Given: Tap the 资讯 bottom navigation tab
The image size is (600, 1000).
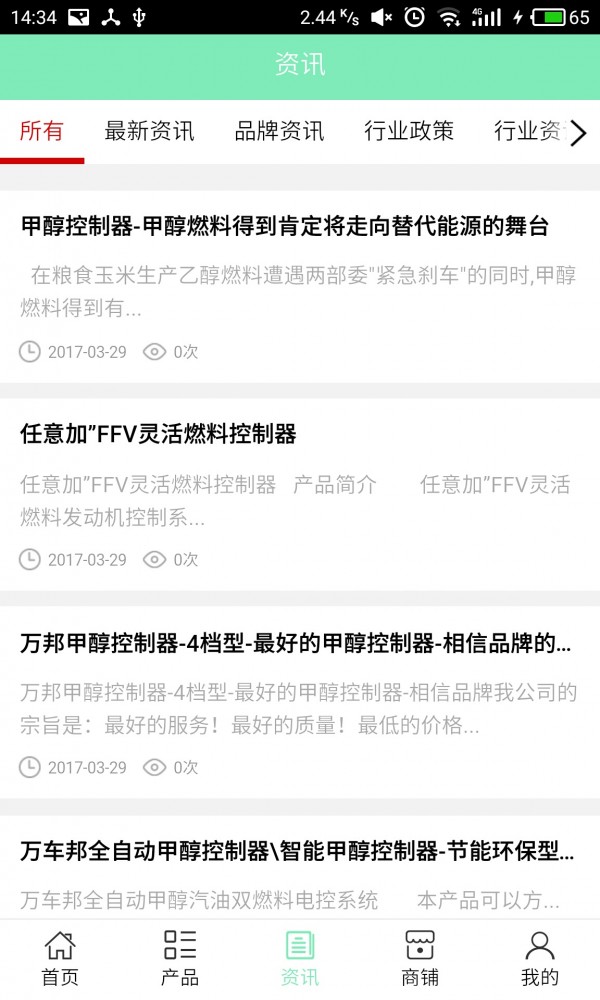Looking at the screenshot, I should (x=300, y=958).
